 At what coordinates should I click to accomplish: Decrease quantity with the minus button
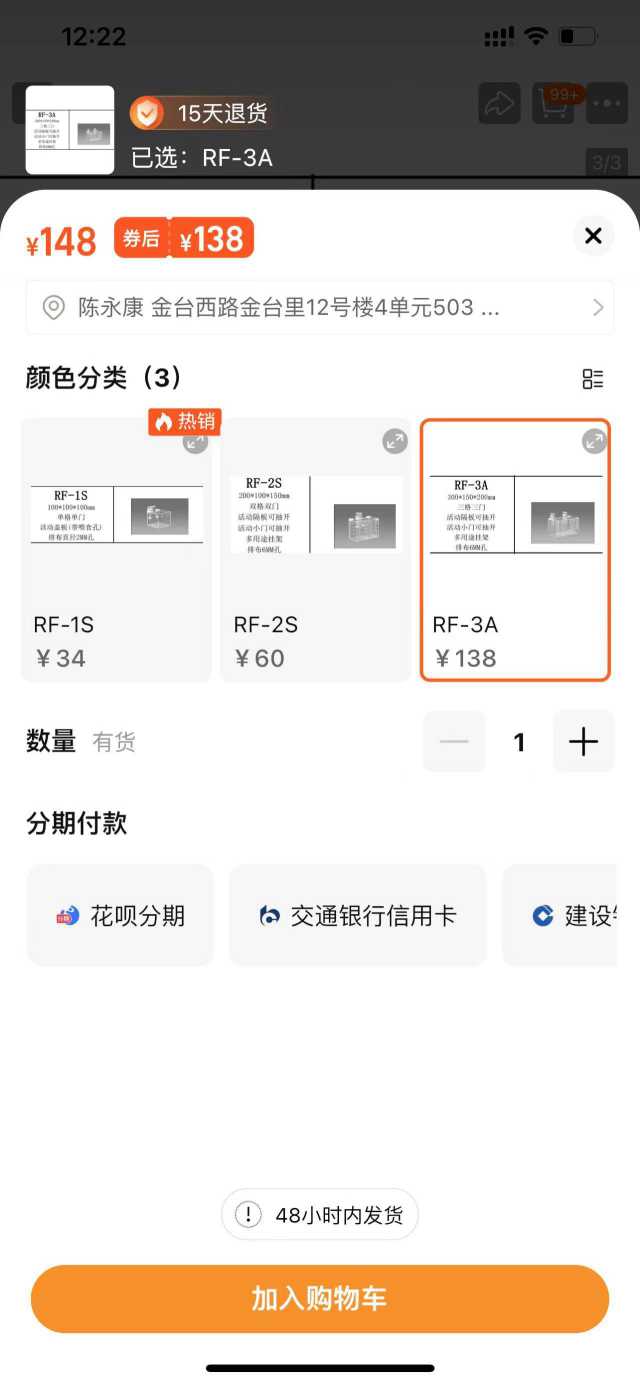tap(454, 742)
